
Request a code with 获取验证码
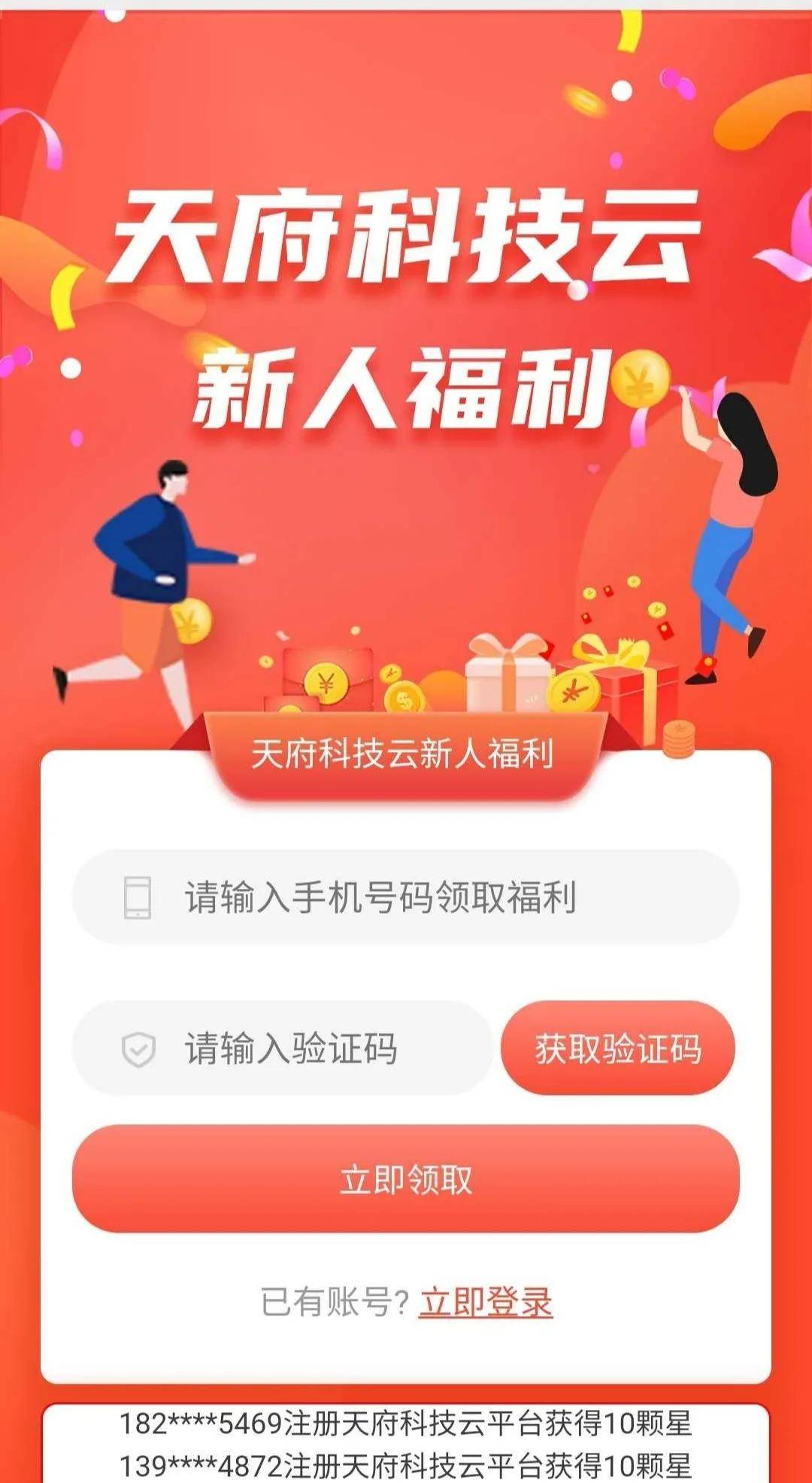[x=617, y=1048]
